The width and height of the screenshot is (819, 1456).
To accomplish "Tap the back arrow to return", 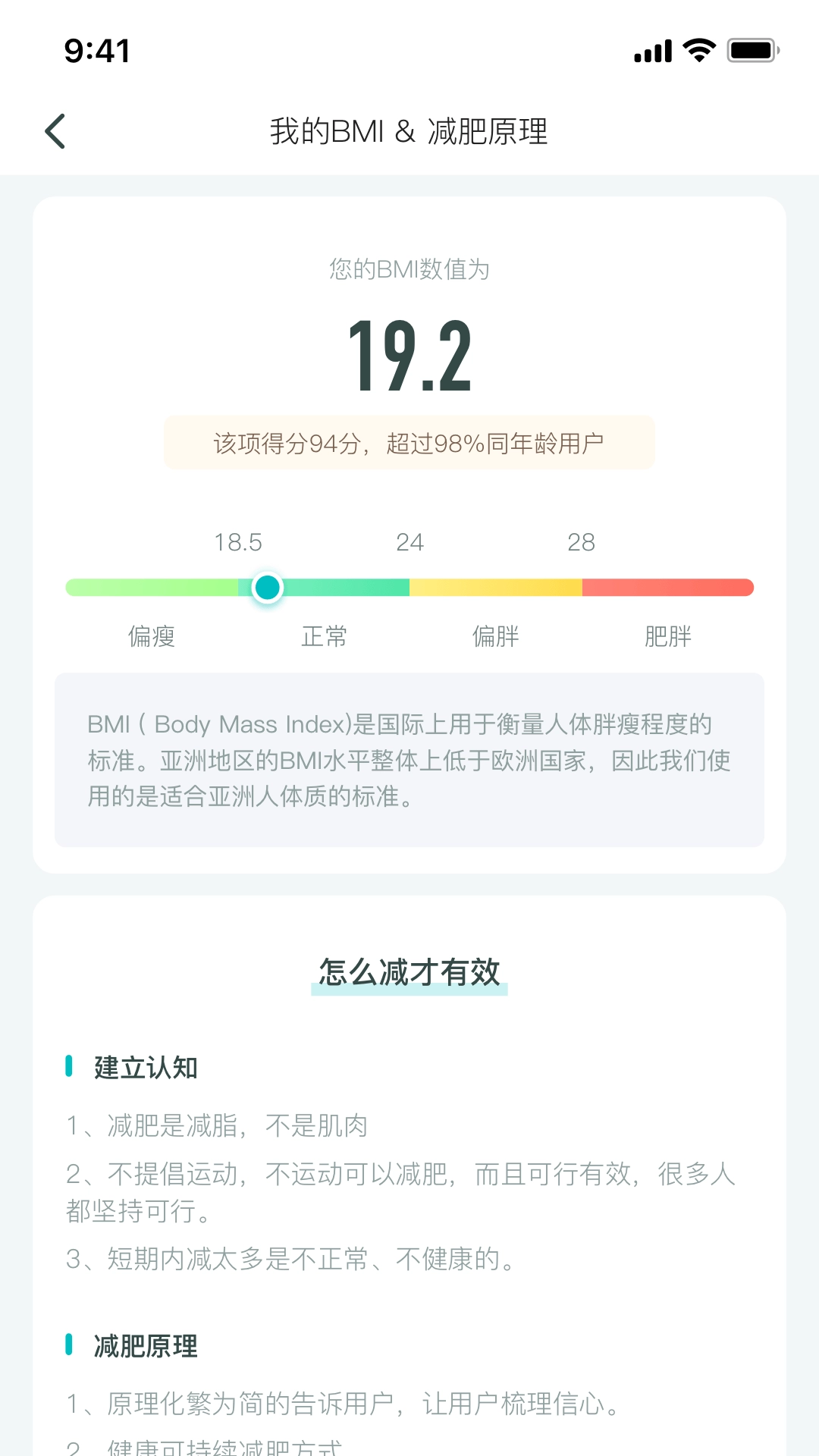I will click(55, 130).
